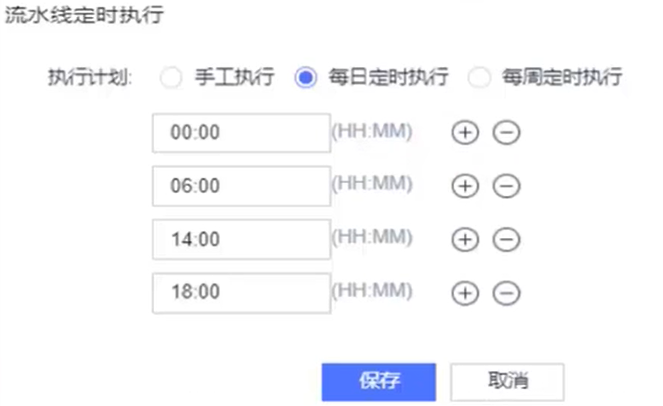
Task: Save the schedule with 保存
Action: point(379,380)
